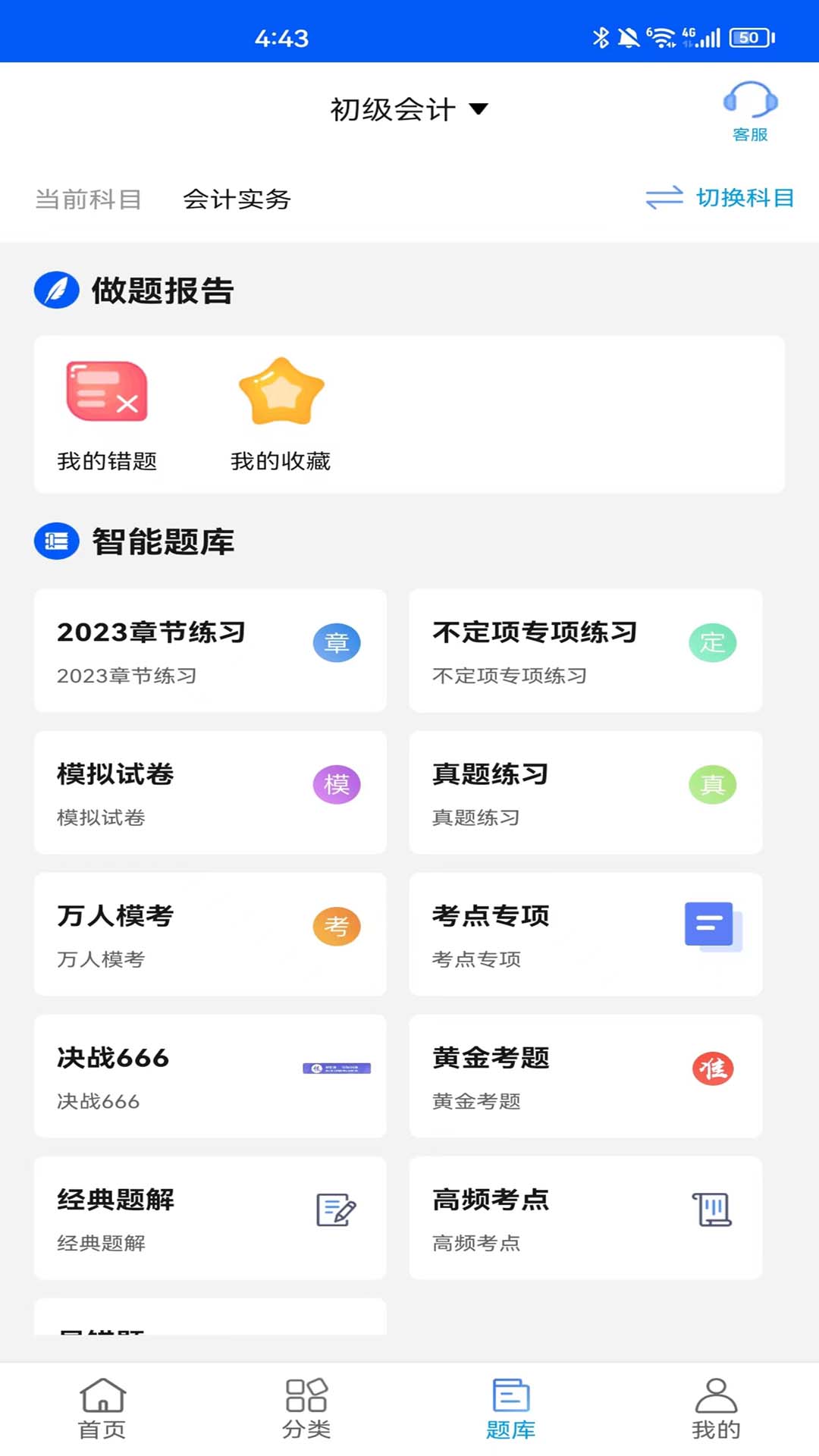Open the 考点专项 card
The width and height of the screenshot is (819, 1456).
click(585, 934)
